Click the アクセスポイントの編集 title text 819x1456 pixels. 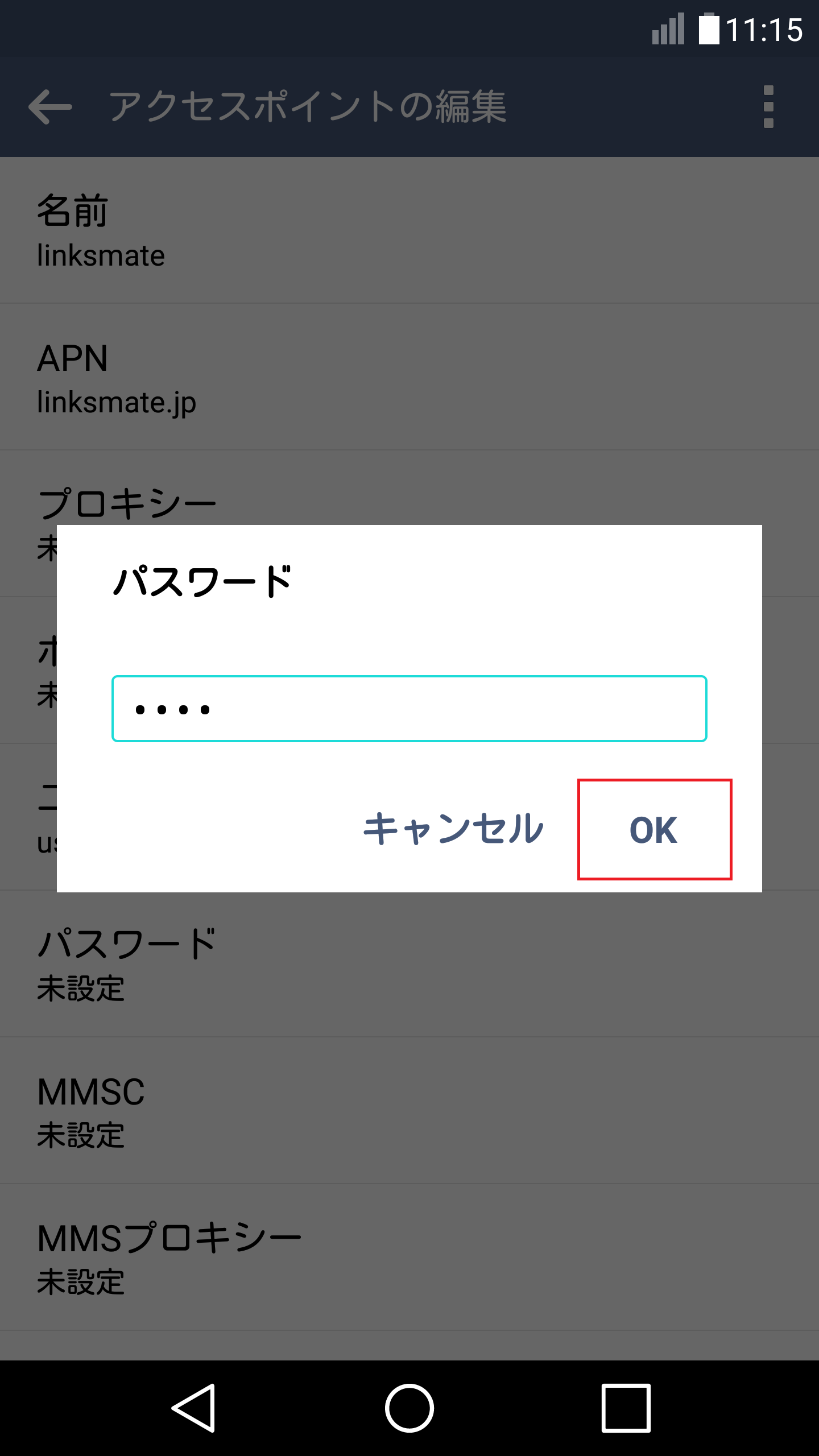pos(307,105)
